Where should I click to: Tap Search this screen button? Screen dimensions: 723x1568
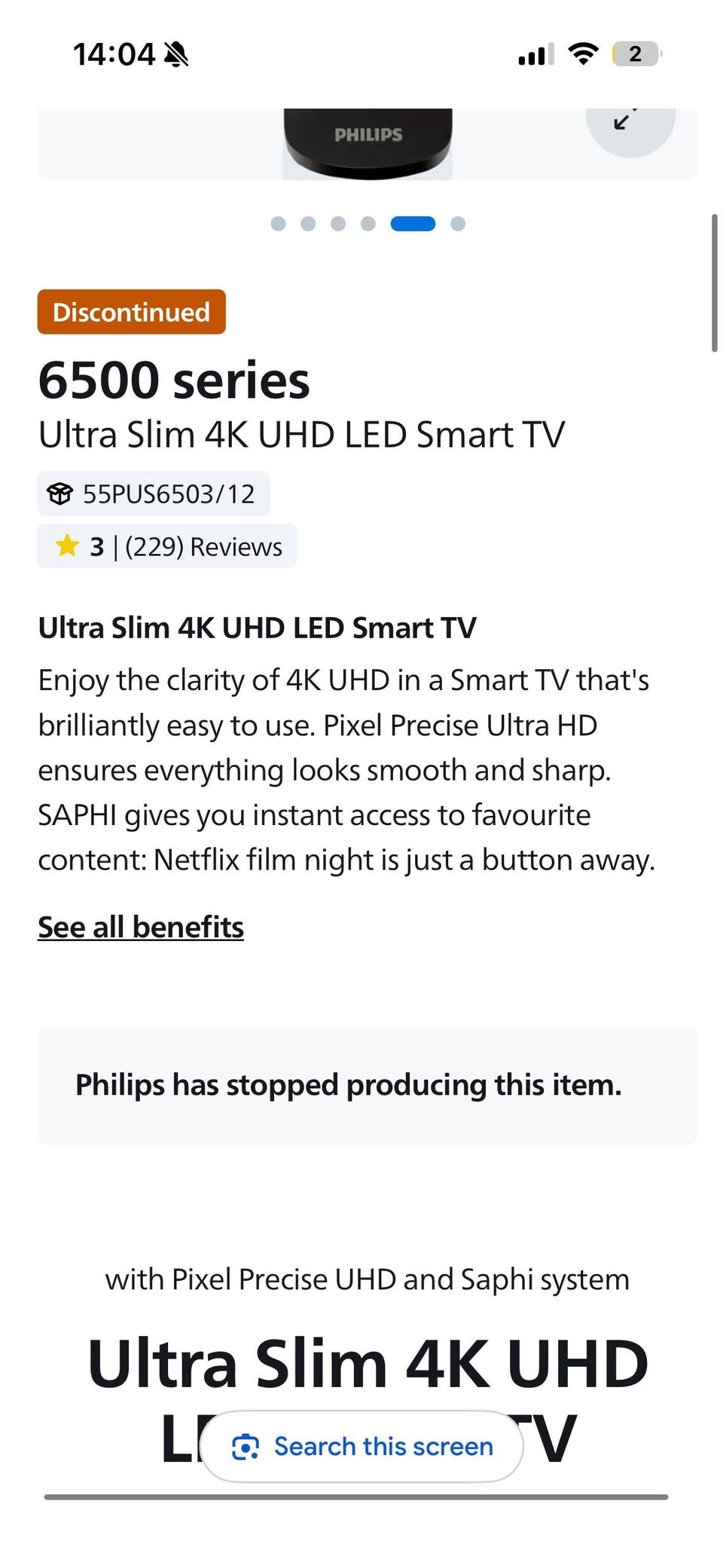pos(362,1447)
